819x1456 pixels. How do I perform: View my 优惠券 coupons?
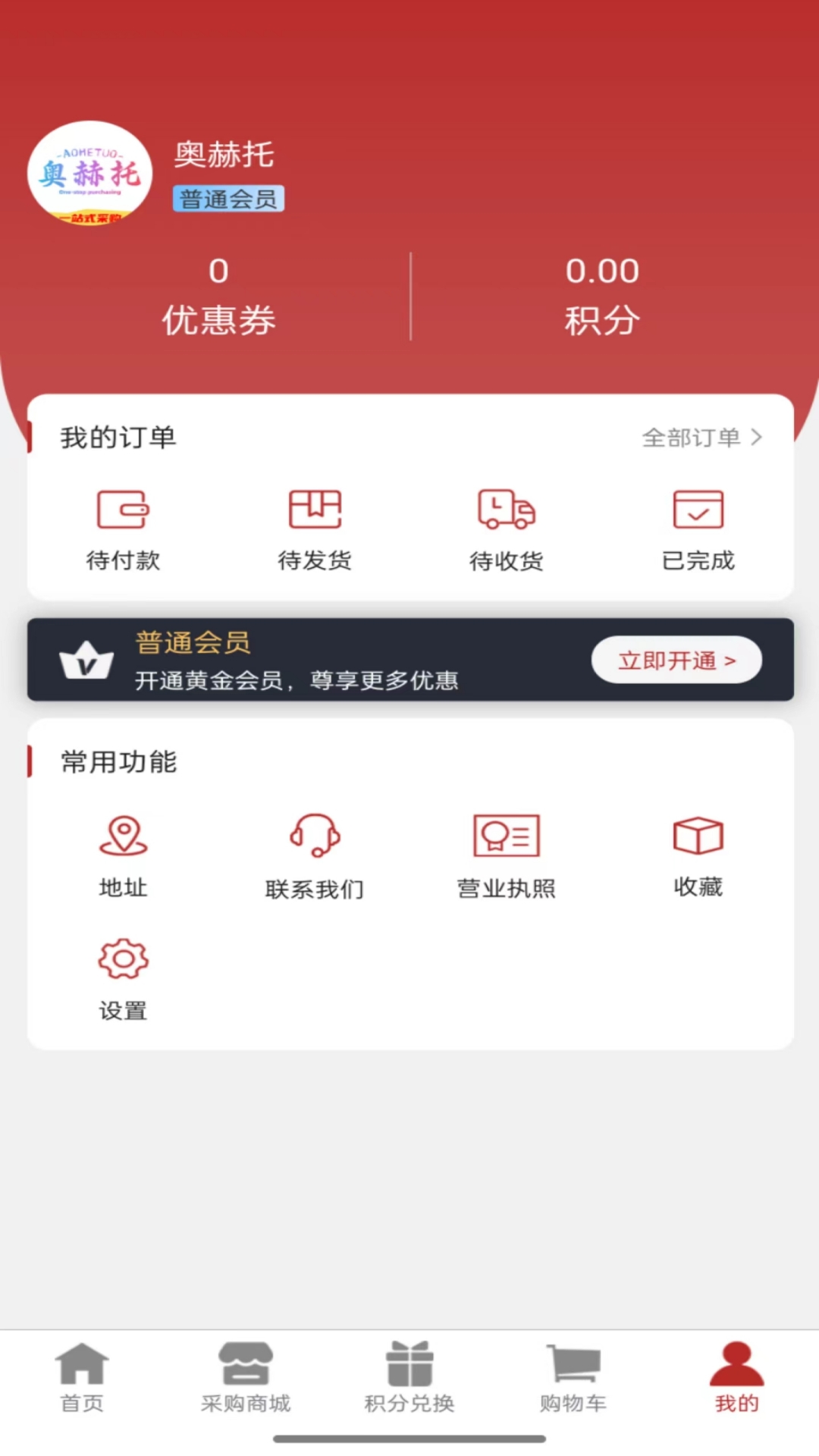(x=218, y=297)
